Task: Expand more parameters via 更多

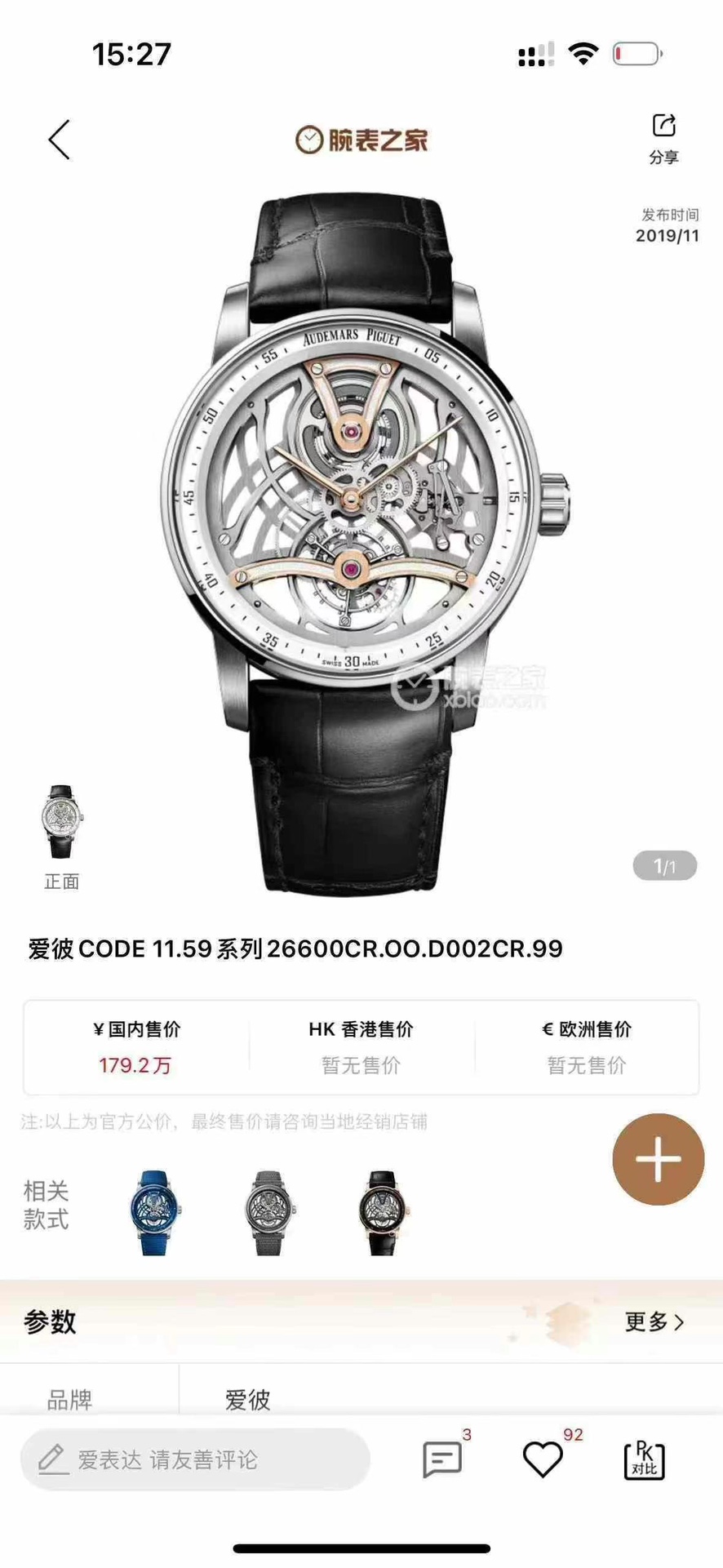Action: pyautogui.click(x=654, y=1321)
